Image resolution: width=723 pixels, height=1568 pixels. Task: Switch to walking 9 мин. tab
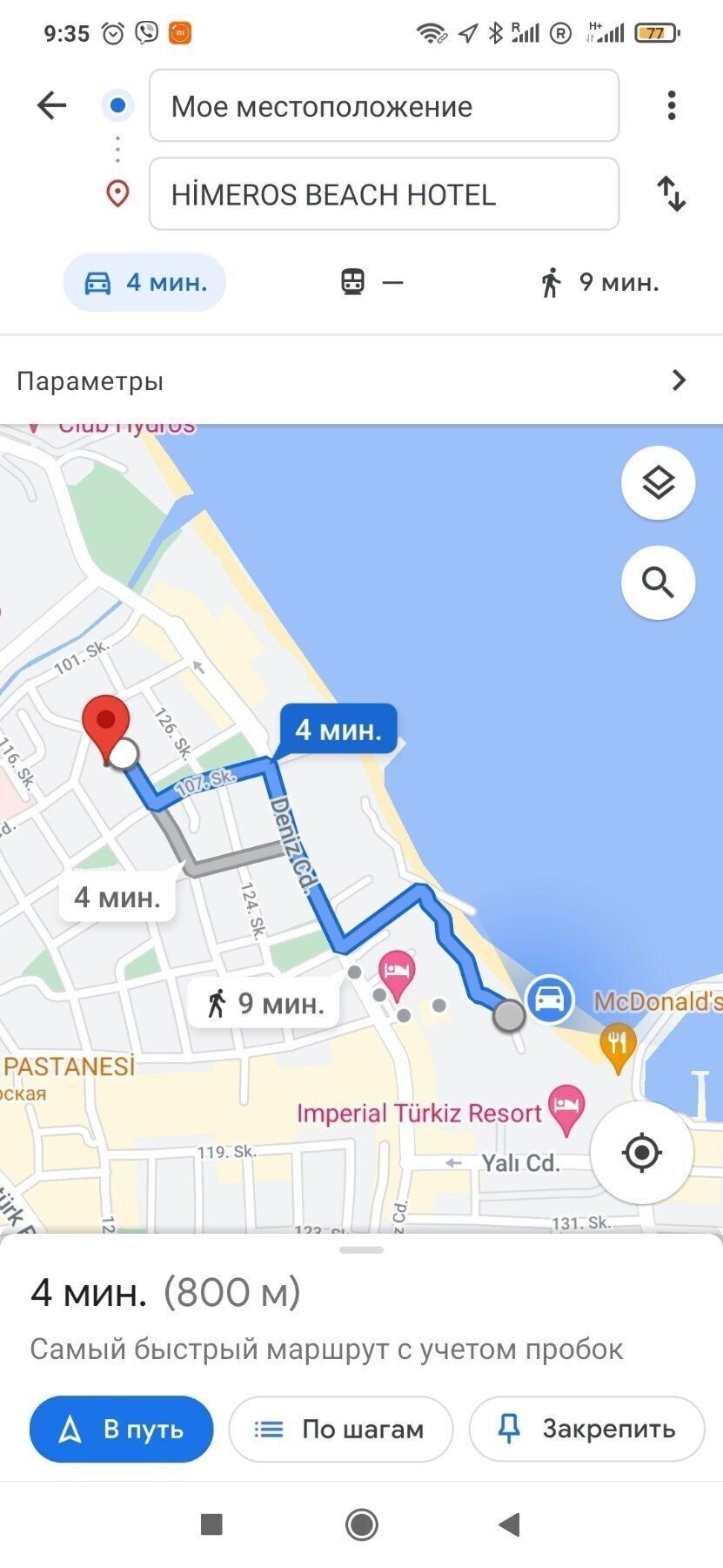[599, 282]
